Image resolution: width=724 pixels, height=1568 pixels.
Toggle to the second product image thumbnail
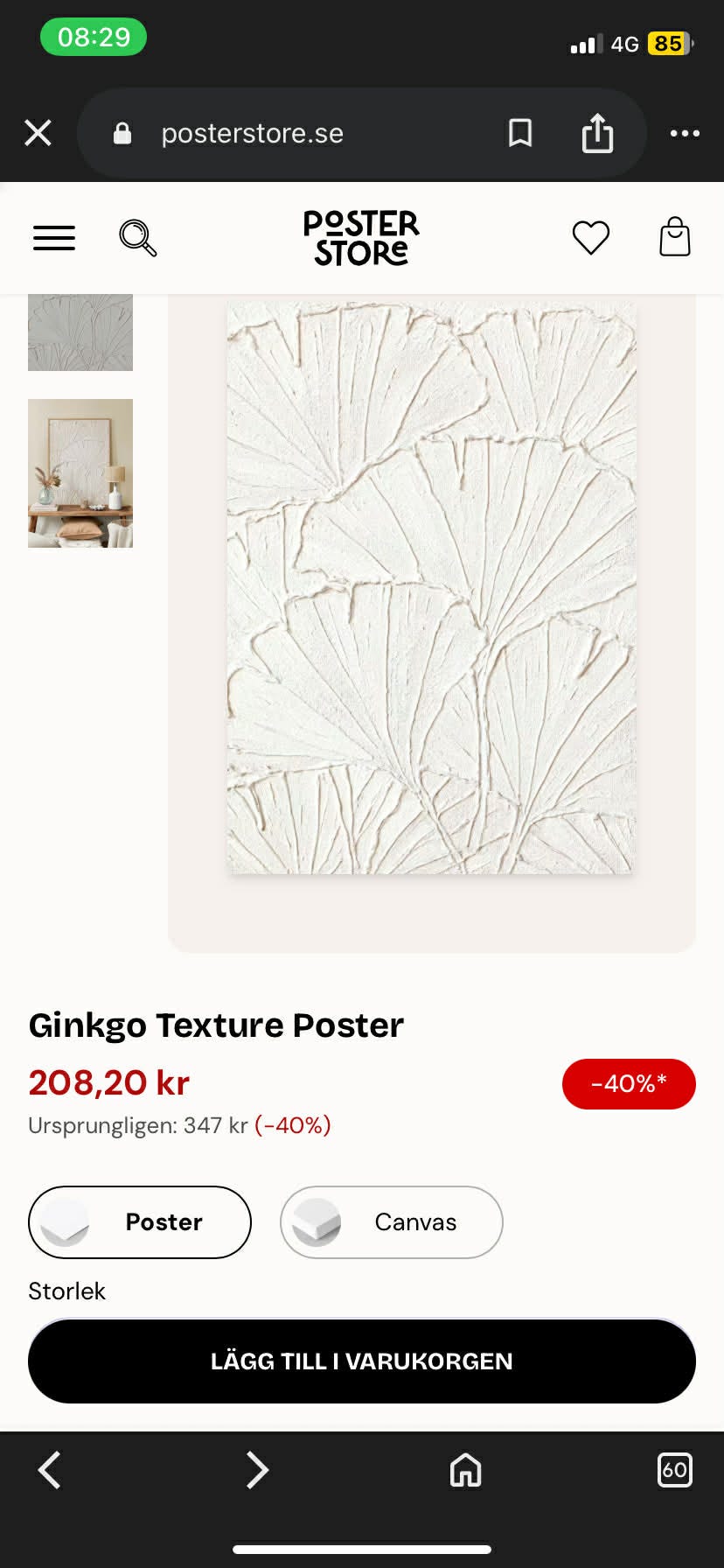point(80,332)
